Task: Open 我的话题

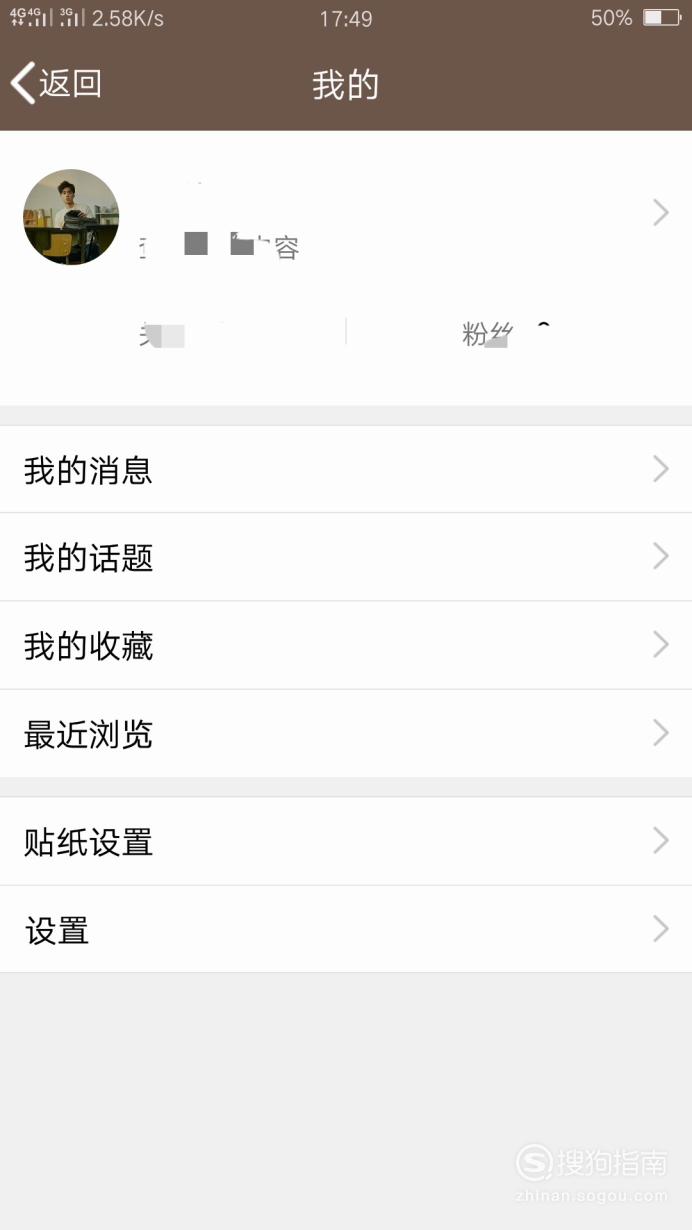Action: (346, 557)
